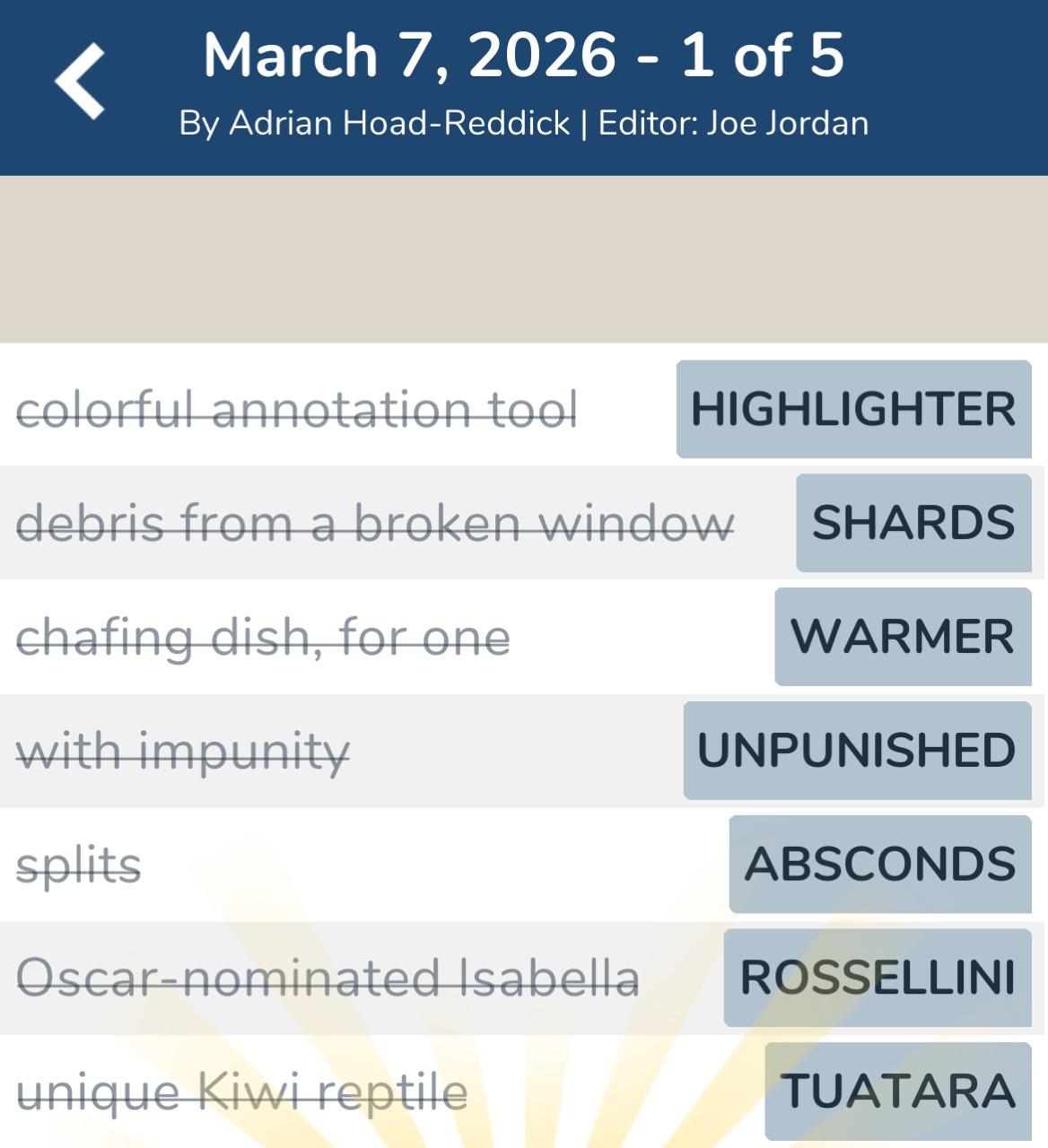
Task: Click the blue header bar
Action: (x=524, y=87)
